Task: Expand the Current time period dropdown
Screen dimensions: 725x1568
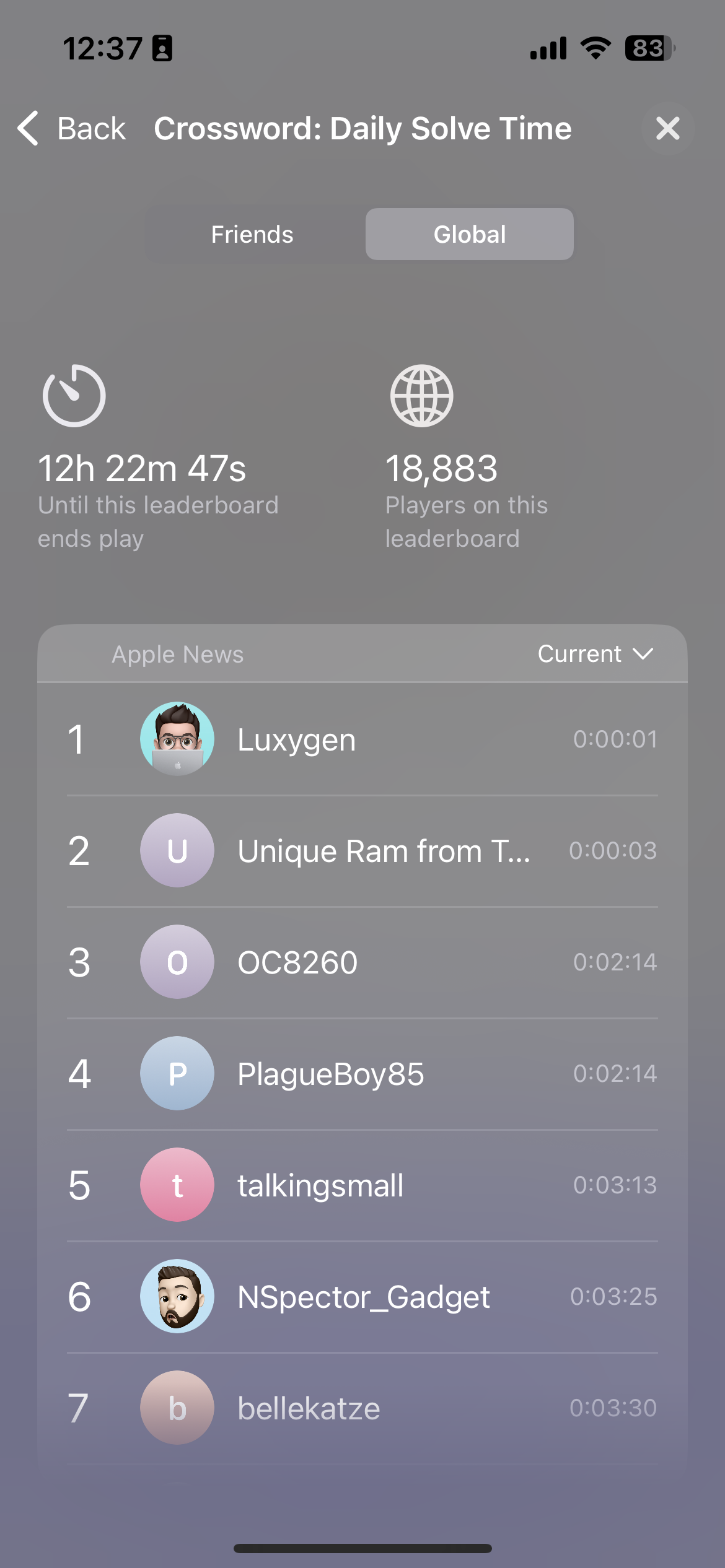Action: [x=595, y=654]
